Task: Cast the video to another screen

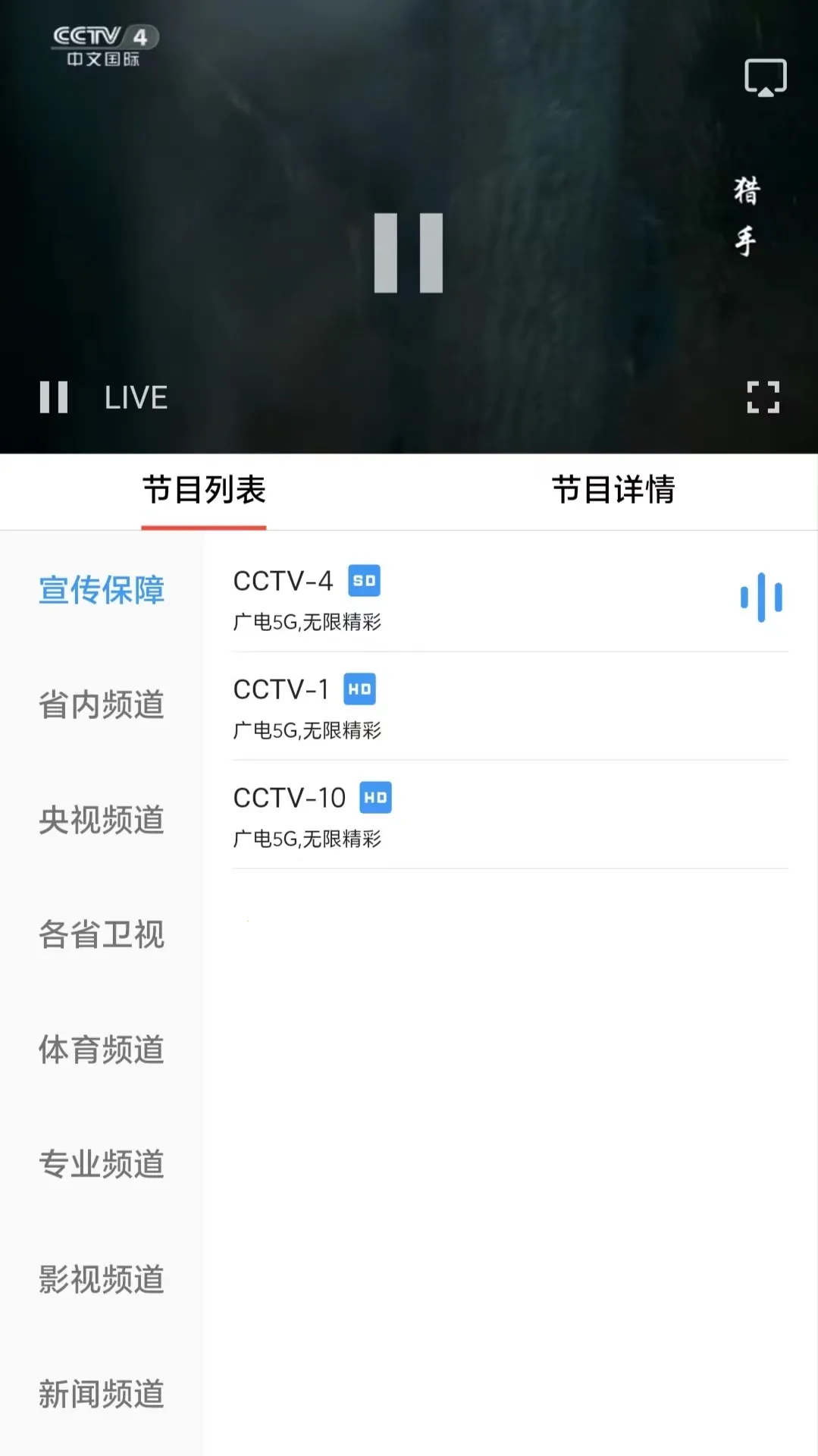Action: [x=765, y=77]
